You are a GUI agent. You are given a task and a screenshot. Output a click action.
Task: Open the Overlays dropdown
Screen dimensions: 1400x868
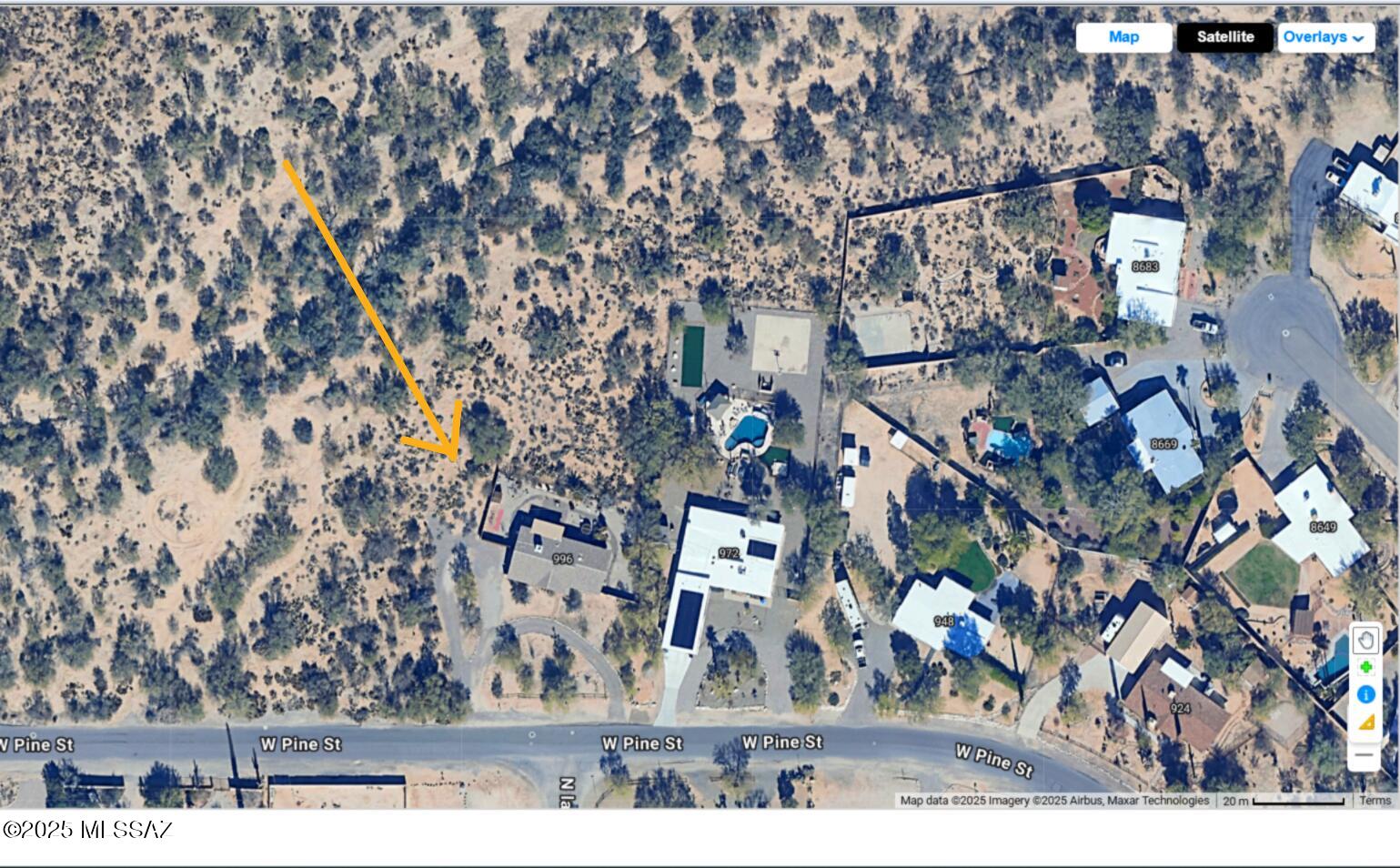1324,37
